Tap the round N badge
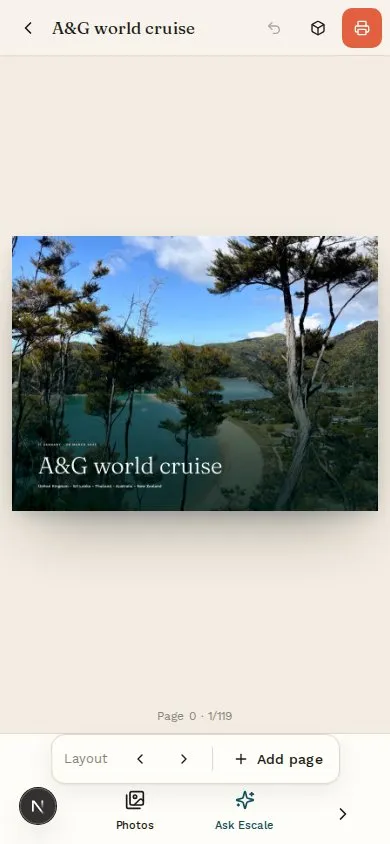The width and height of the screenshot is (390, 844). [38, 806]
